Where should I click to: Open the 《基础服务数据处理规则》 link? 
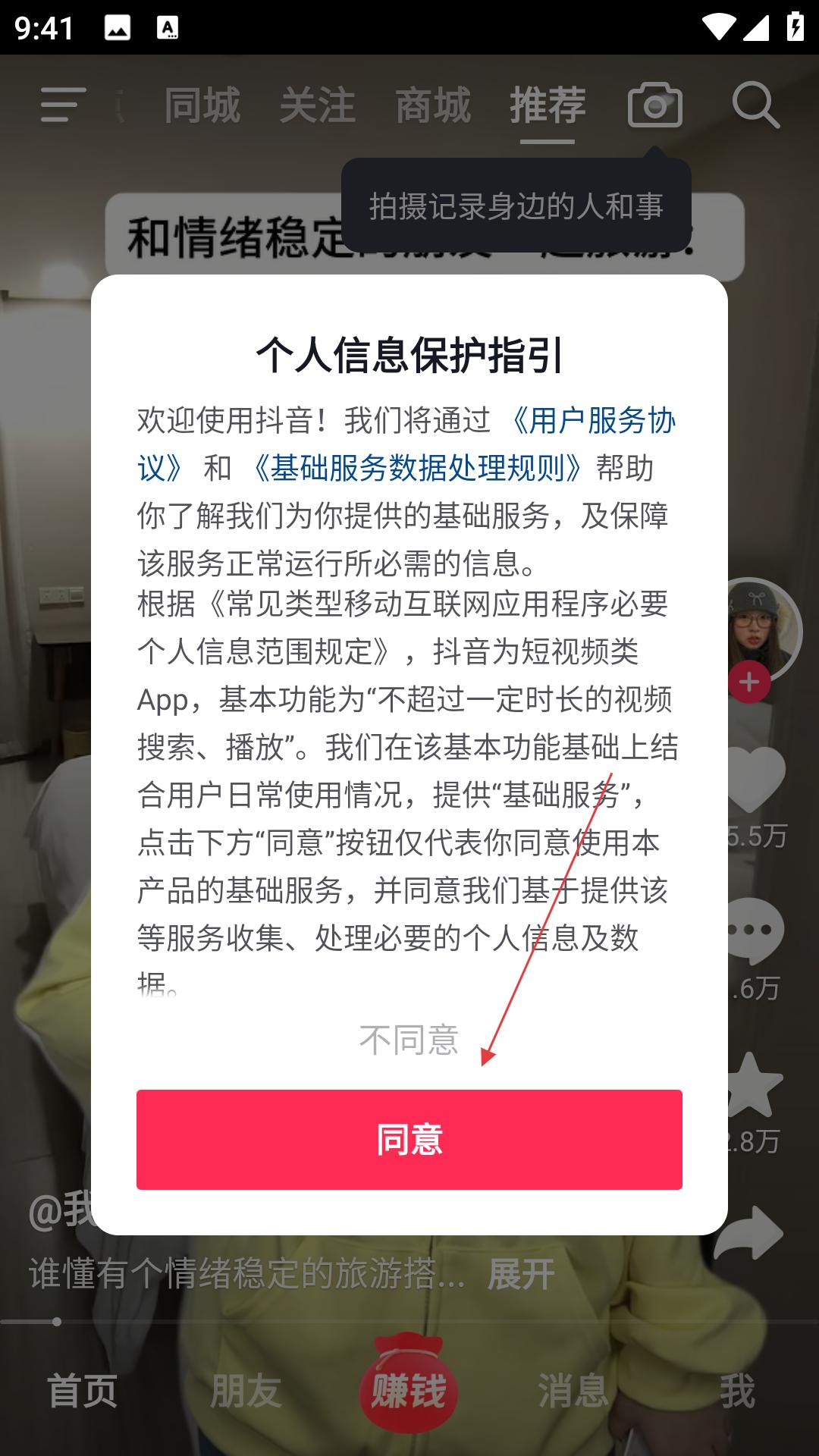pyautogui.click(x=418, y=469)
